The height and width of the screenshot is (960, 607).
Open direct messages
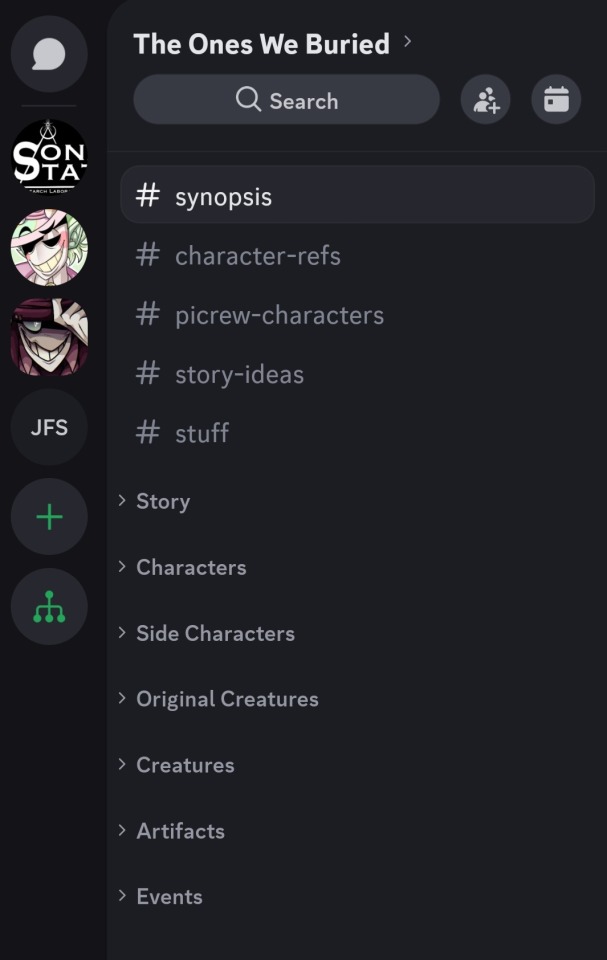click(x=49, y=54)
